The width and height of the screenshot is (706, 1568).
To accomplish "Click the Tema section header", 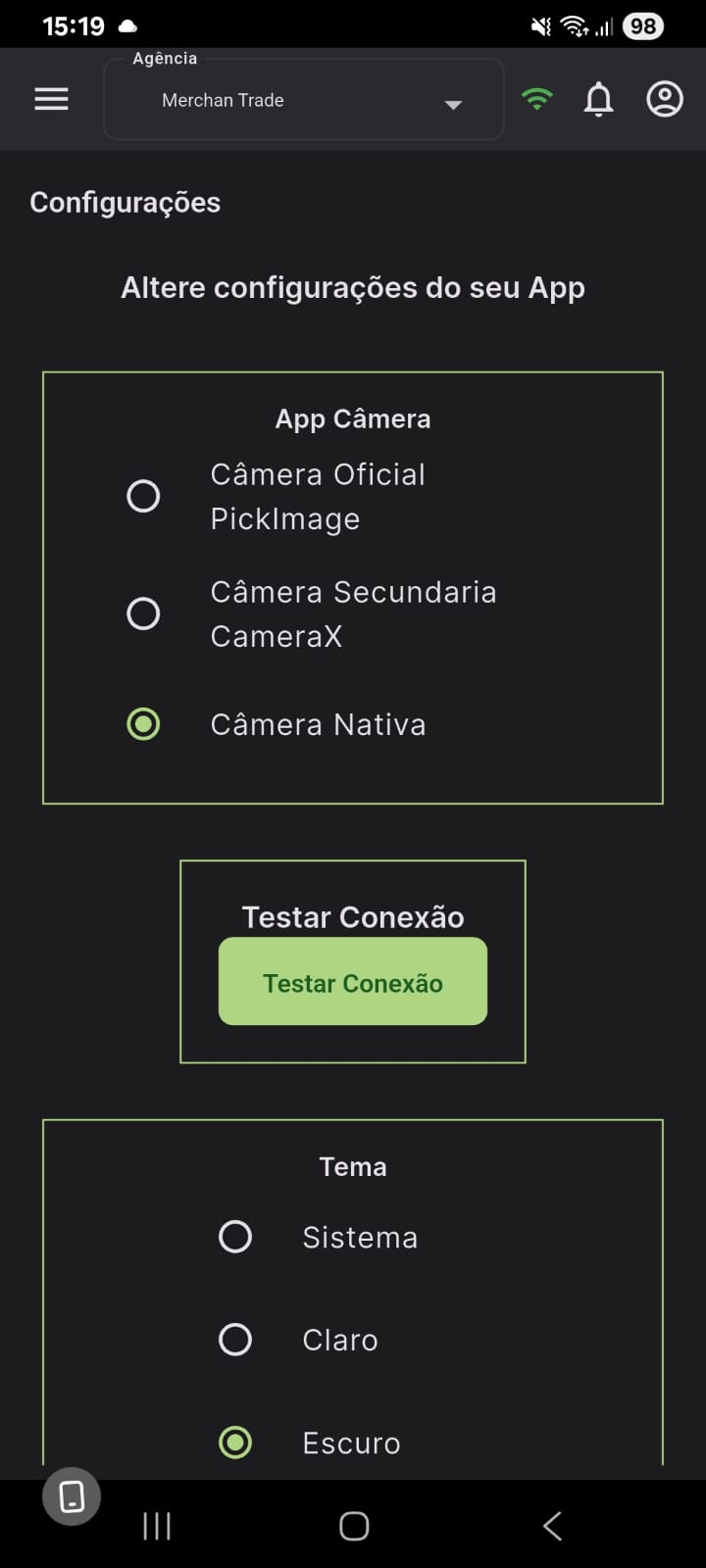I will click(x=352, y=1166).
